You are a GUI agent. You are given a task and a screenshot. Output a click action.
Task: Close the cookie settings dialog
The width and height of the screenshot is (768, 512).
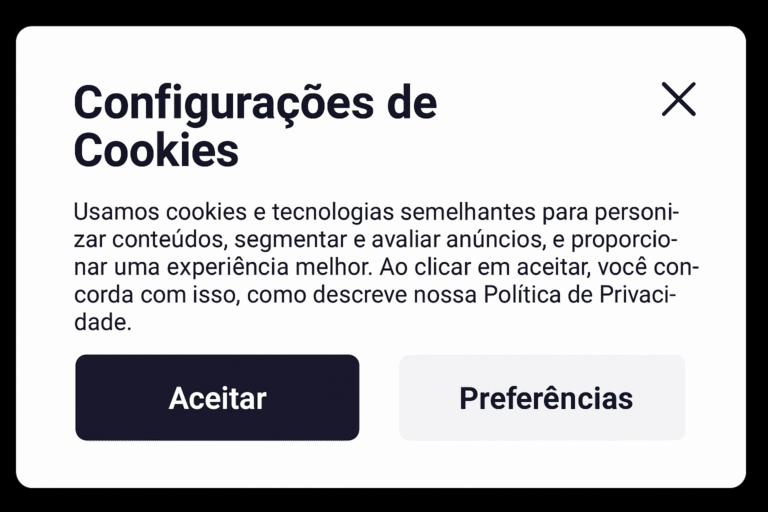pos(678,100)
